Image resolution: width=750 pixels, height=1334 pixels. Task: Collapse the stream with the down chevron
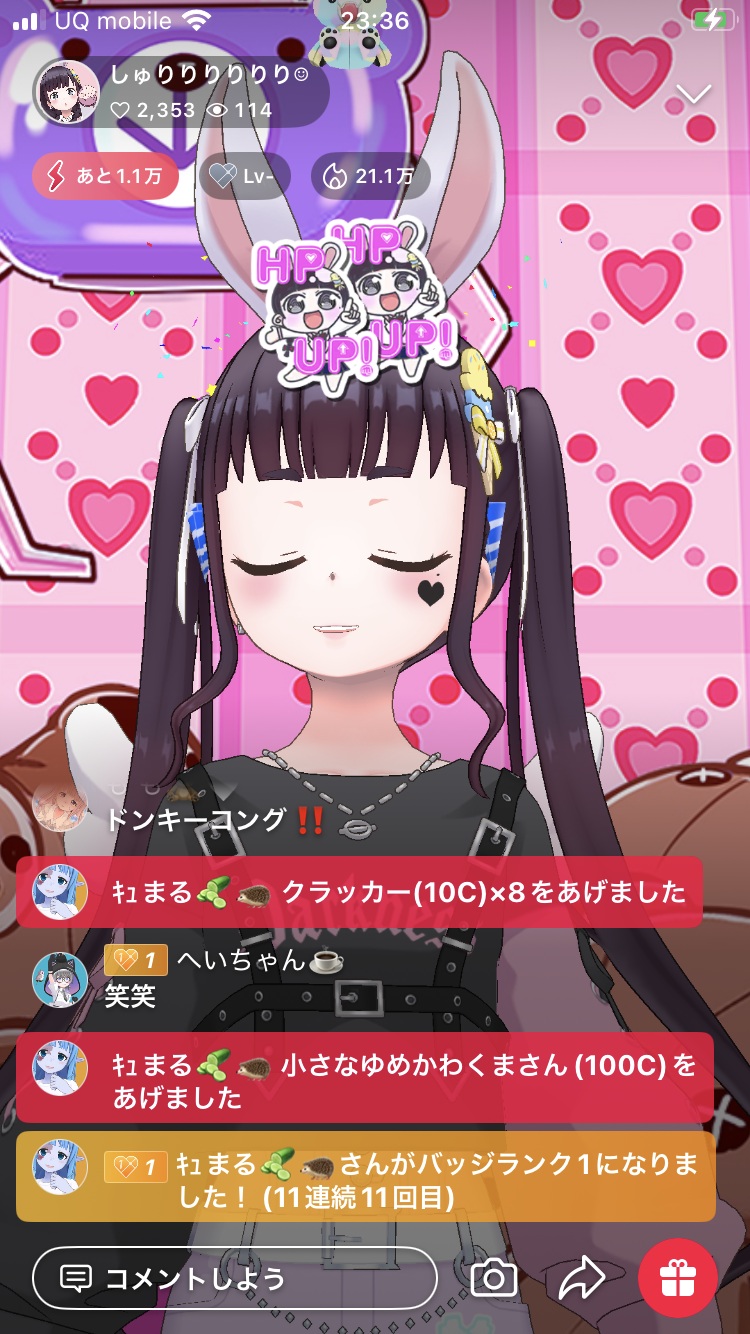click(693, 94)
